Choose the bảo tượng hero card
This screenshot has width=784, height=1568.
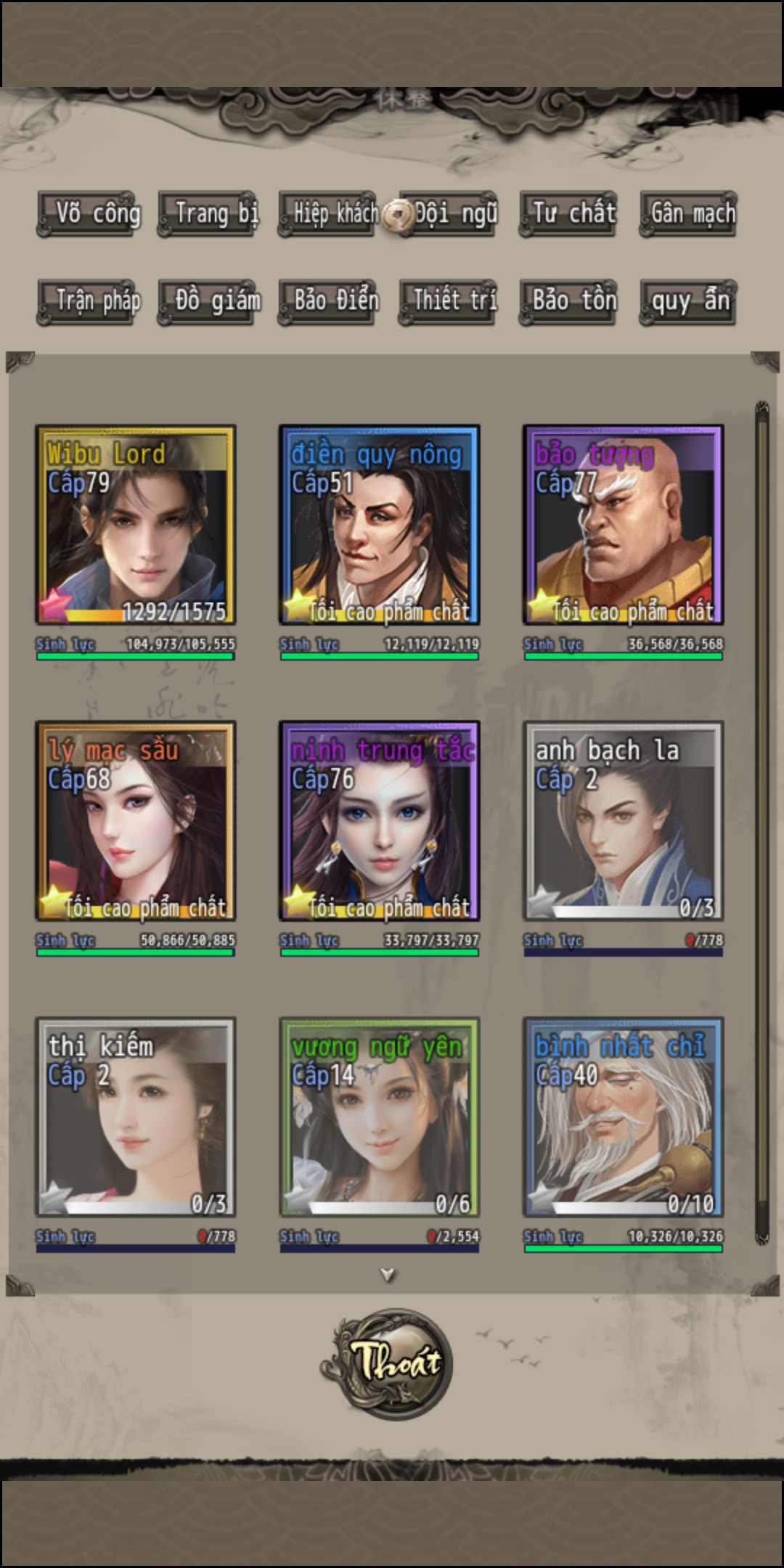click(624, 525)
